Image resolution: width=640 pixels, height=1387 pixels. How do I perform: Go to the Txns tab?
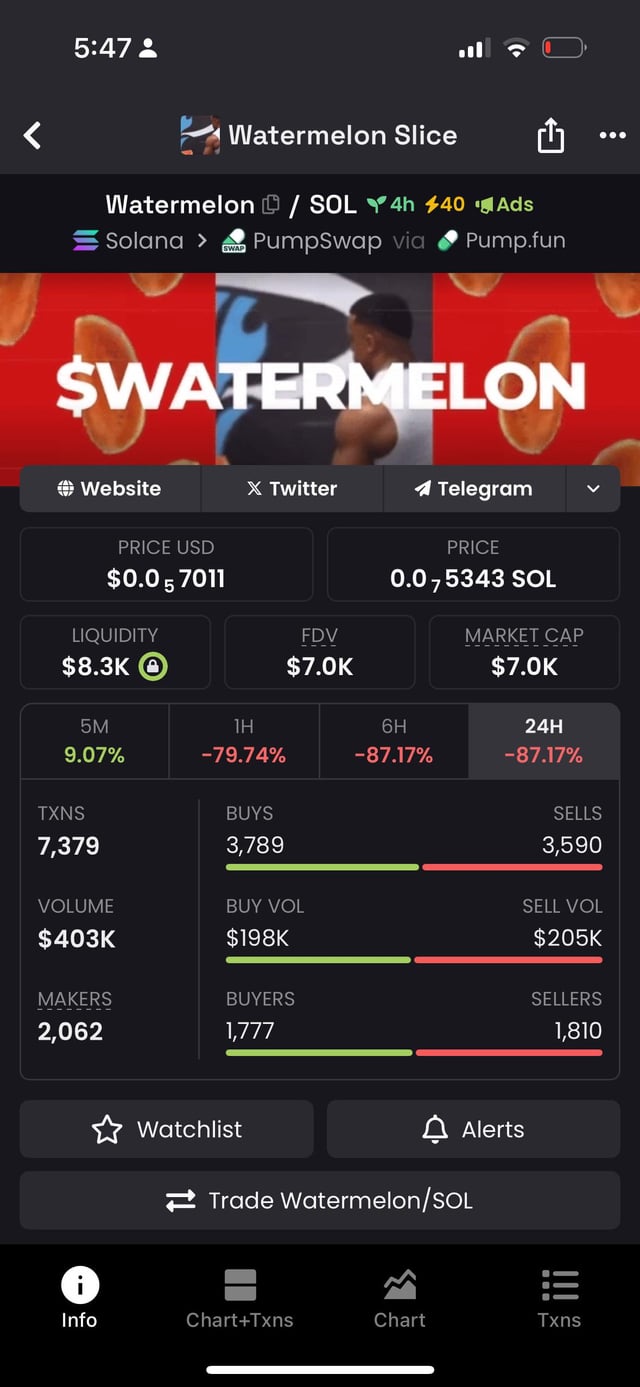tap(559, 1298)
